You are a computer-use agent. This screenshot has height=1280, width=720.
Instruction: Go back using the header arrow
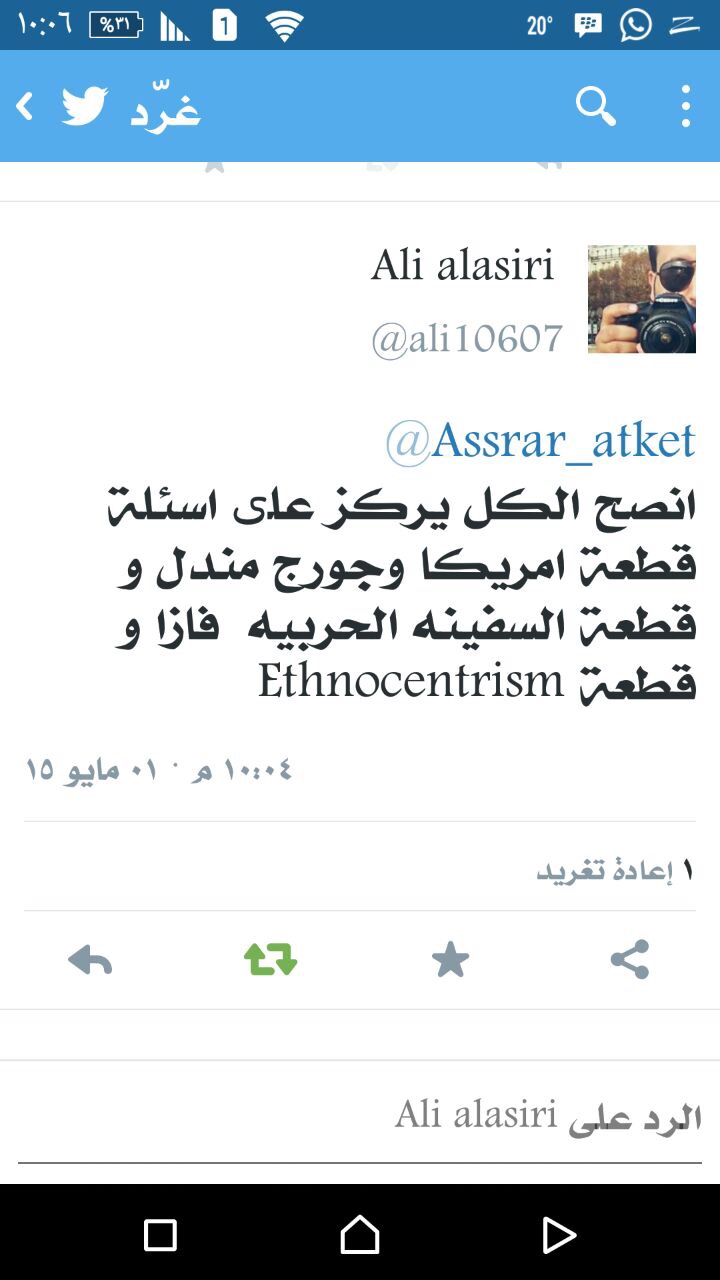point(25,106)
